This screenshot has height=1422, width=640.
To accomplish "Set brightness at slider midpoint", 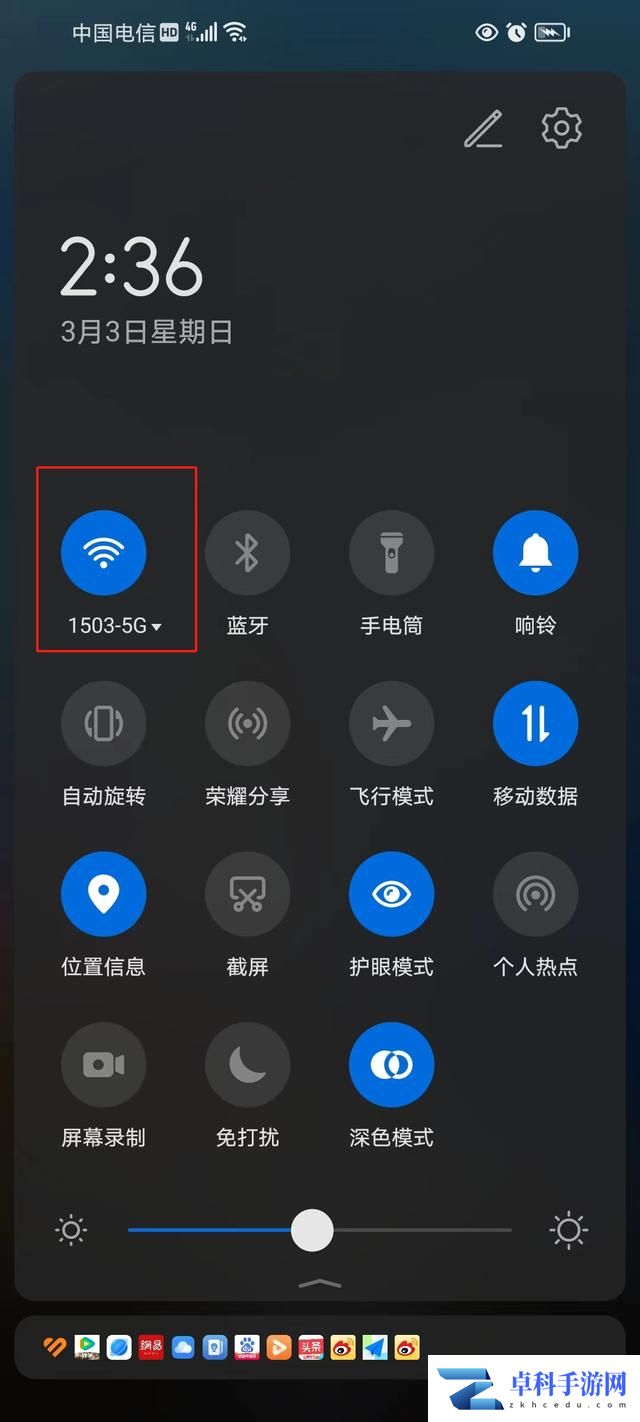I will (x=320, y=1230).
